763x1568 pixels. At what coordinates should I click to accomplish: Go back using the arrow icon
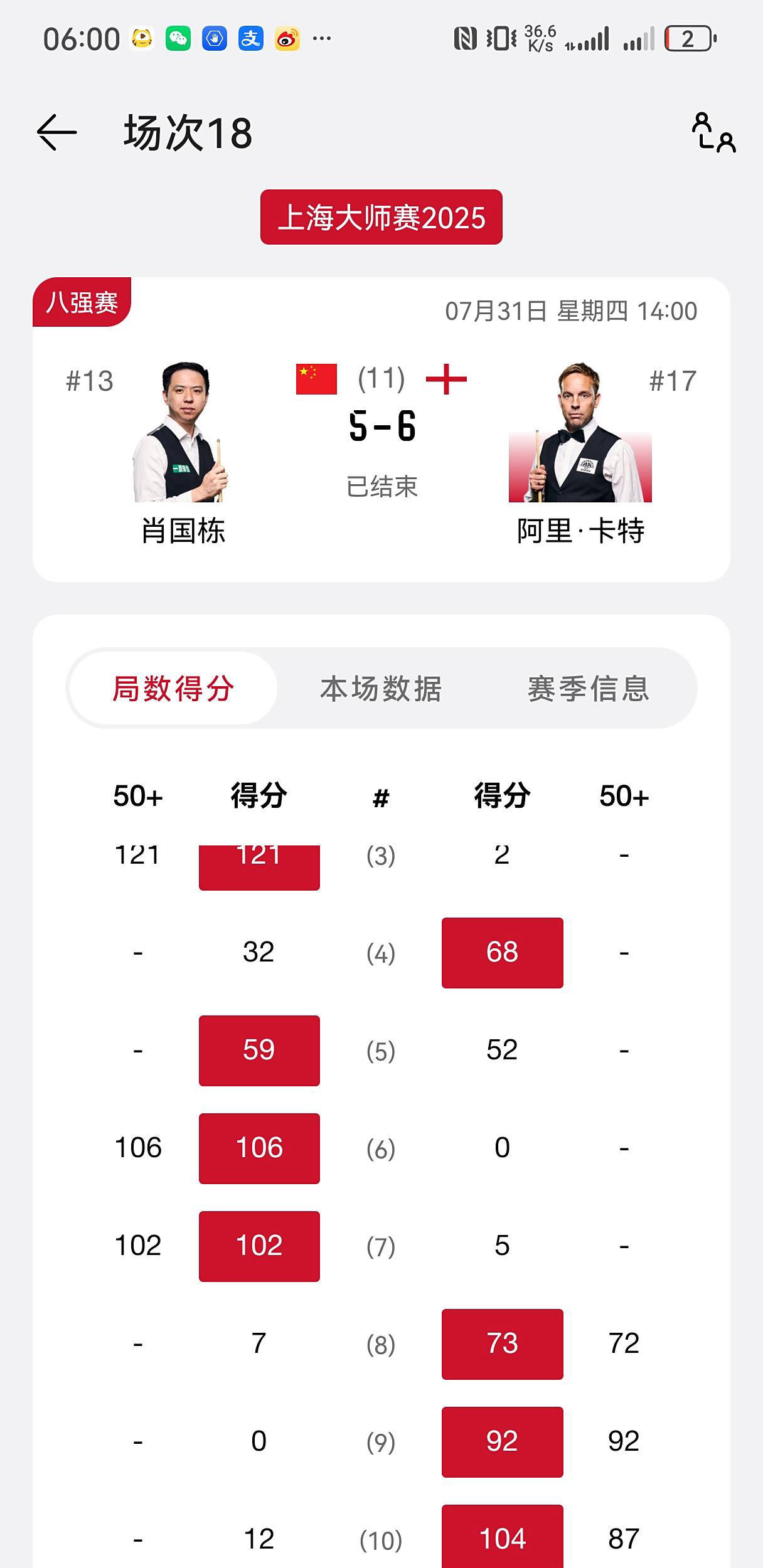click(x=56, y=132)
